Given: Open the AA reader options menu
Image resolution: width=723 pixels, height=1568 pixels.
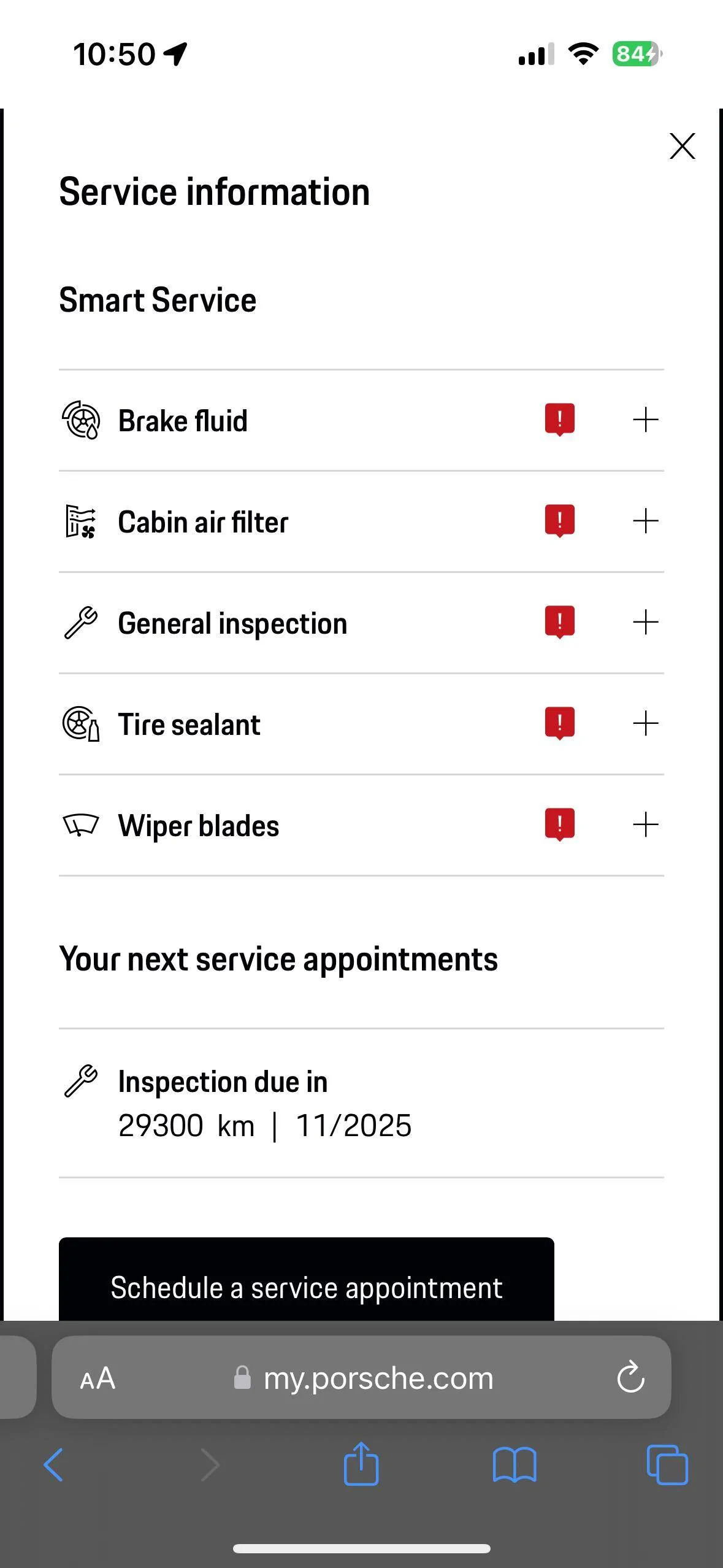Looking at the screenshot, I should (98, 1378).
